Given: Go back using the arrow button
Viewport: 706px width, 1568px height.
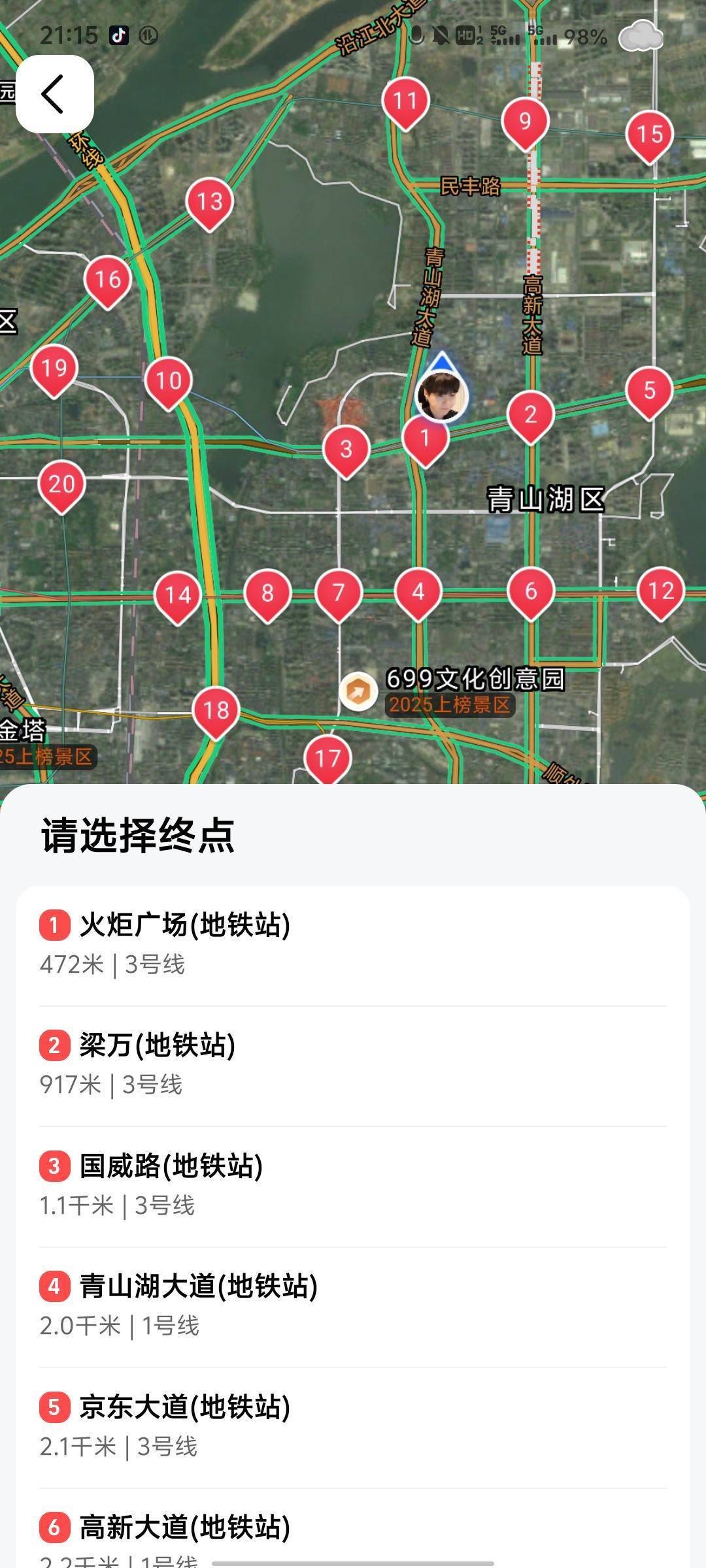Looking at the screenshot, I should pyautogui.click(x=54, y=94).
